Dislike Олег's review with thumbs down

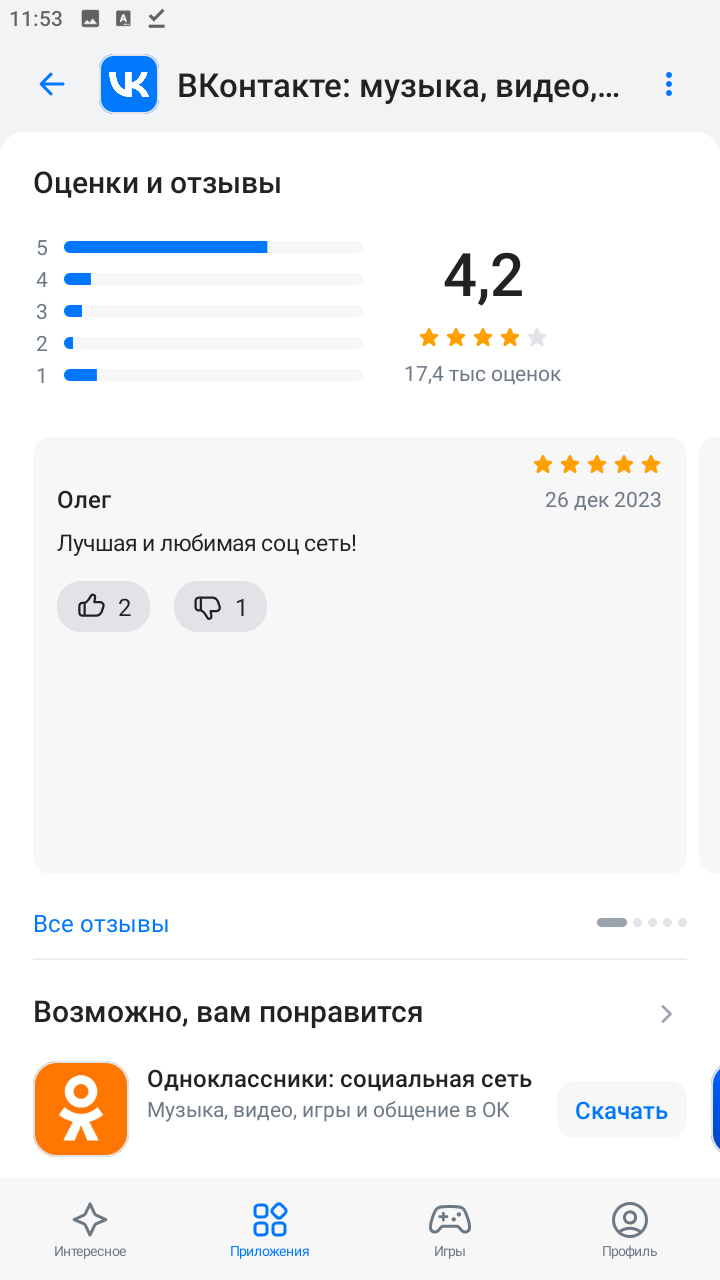click(220, 607)
